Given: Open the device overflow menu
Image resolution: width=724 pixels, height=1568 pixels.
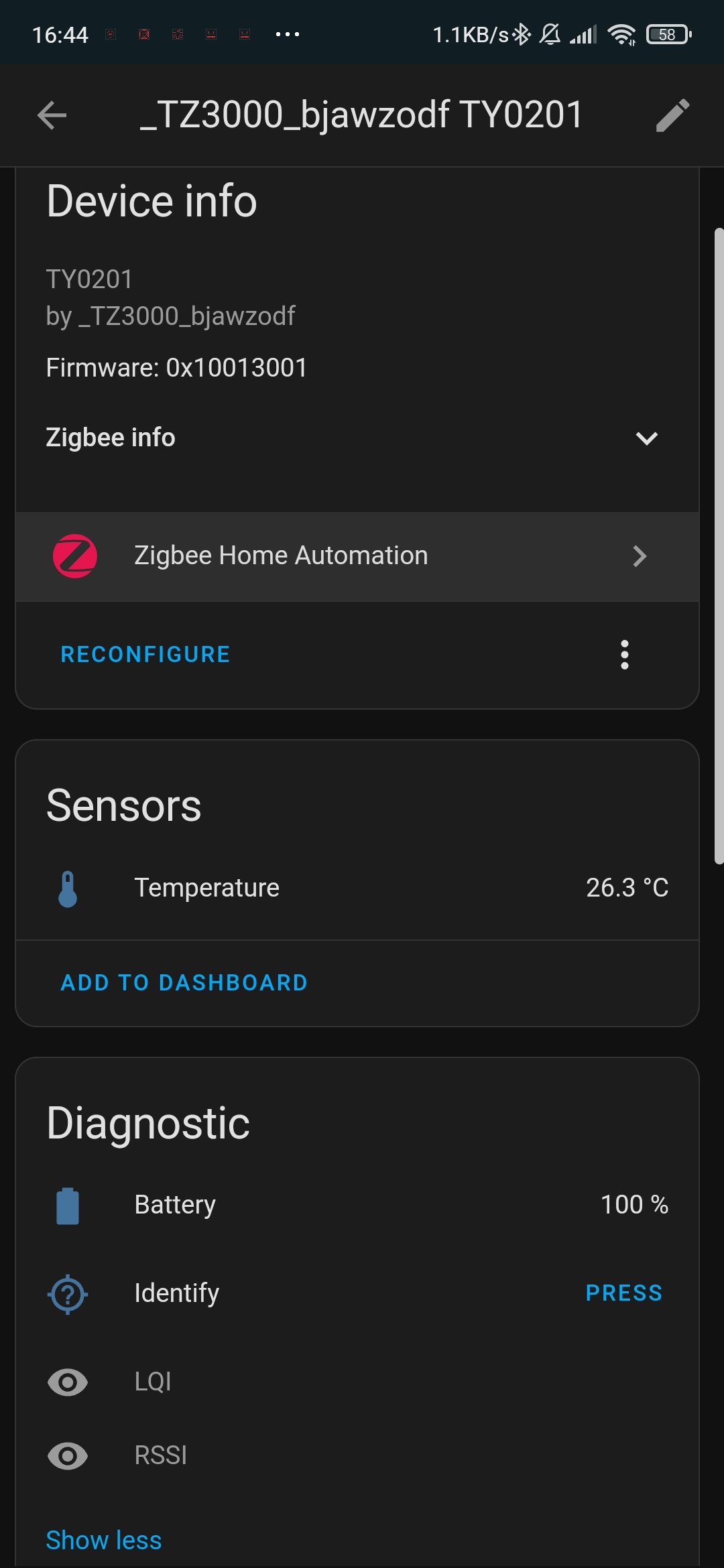Looking at the screenshot, I should [625, 655].
